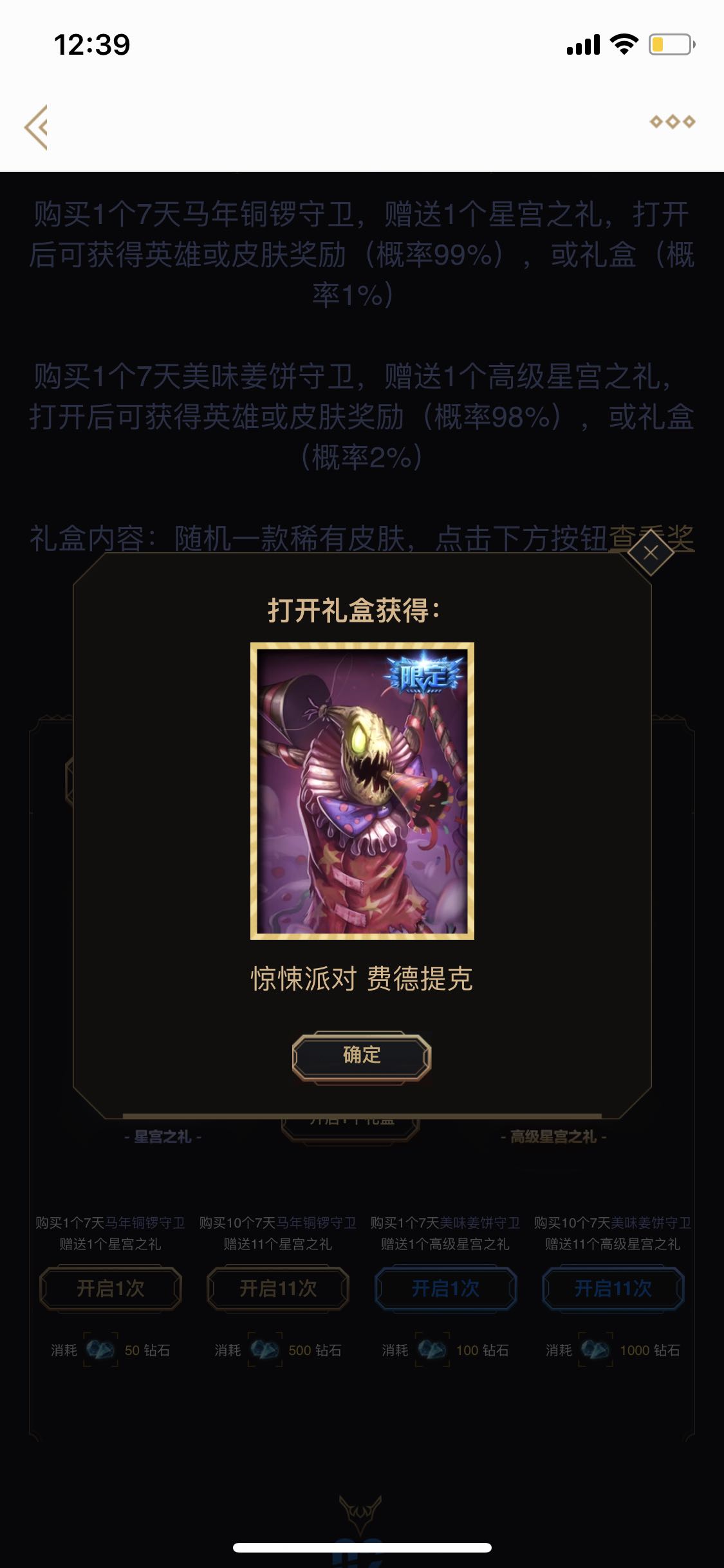Open the three-diamond more options menu
724x1568 pixels.
[x=673, y=122]
